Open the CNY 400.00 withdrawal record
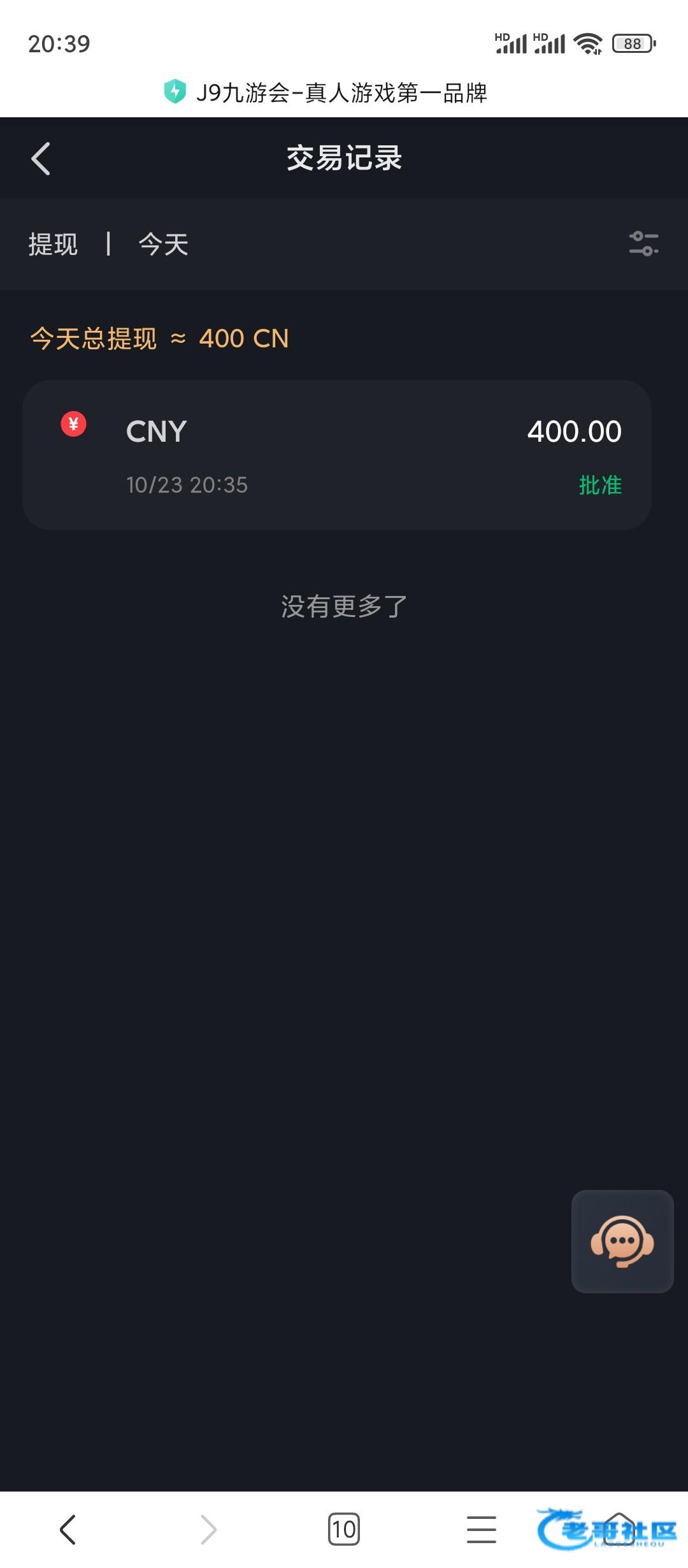Image resolution: width=688 pixels, height=1568 pixels. [x=336, y=455]
